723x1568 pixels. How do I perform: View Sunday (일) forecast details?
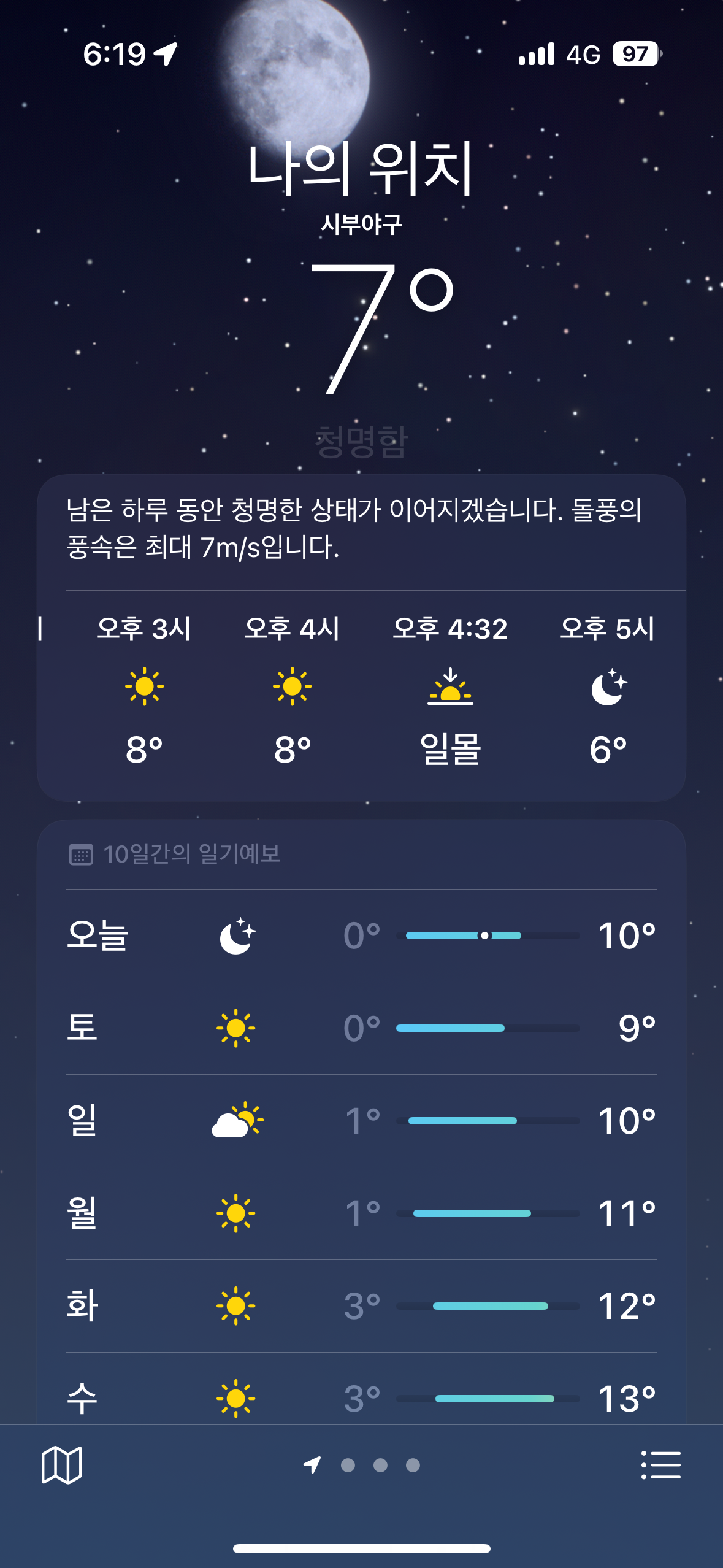[x=361, y=1121]
